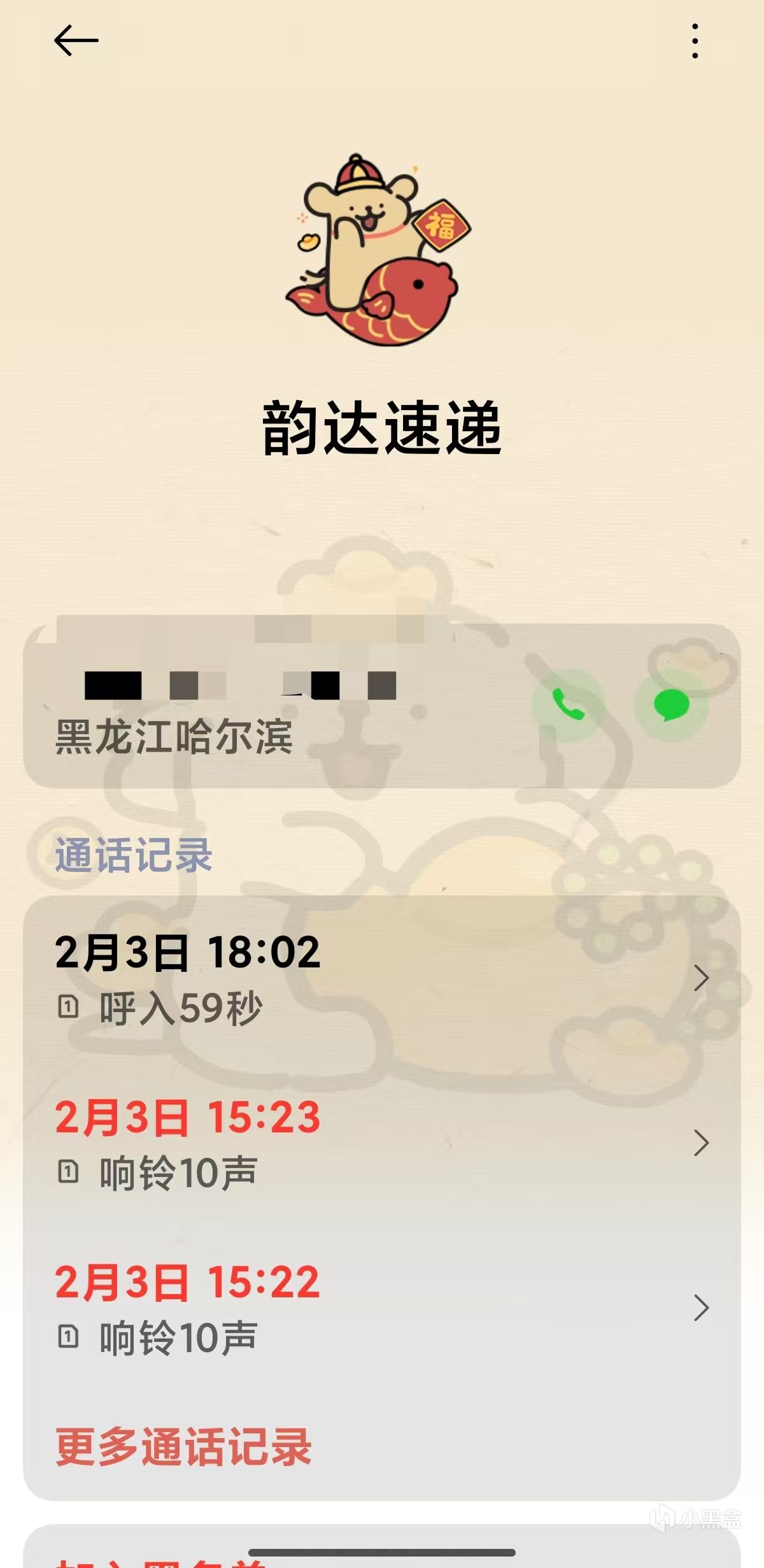
Task: Open the 2月3日 18:02 call record
Action: click(x=382, y=978)
